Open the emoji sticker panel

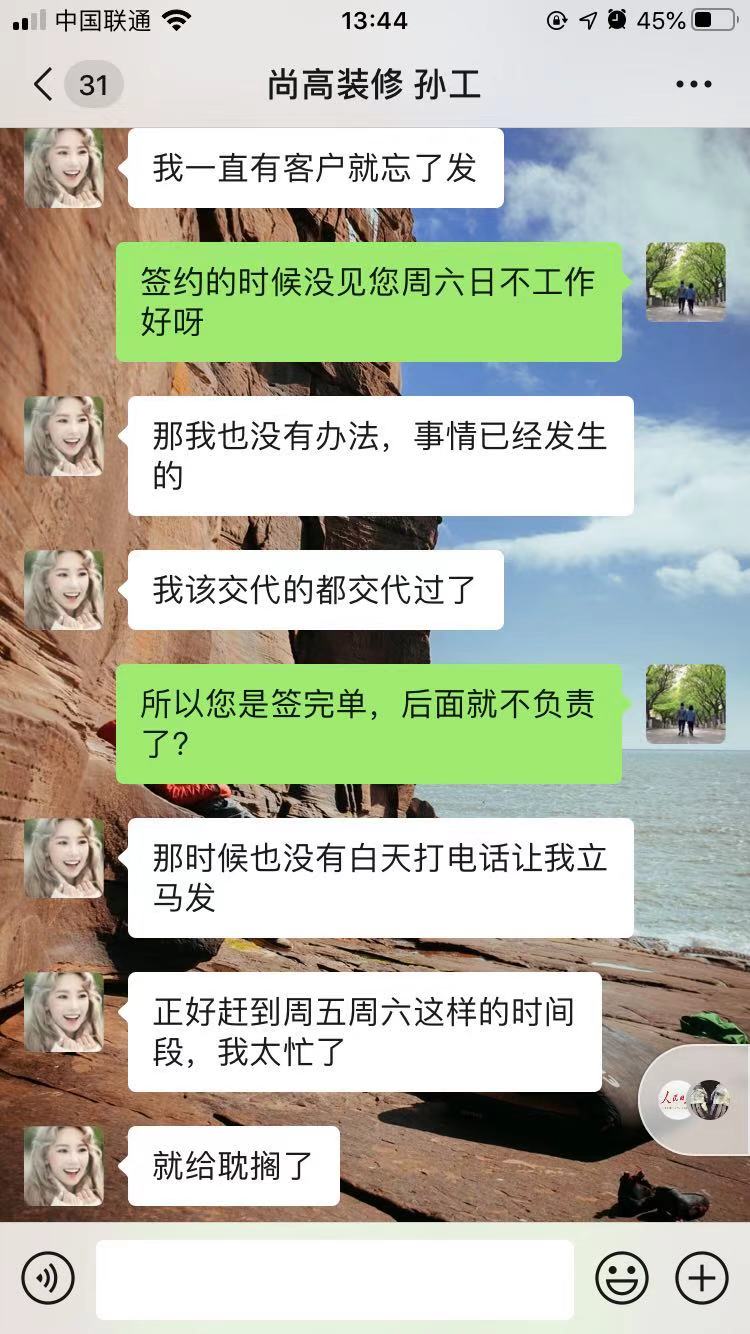[x=621, y=1278]
